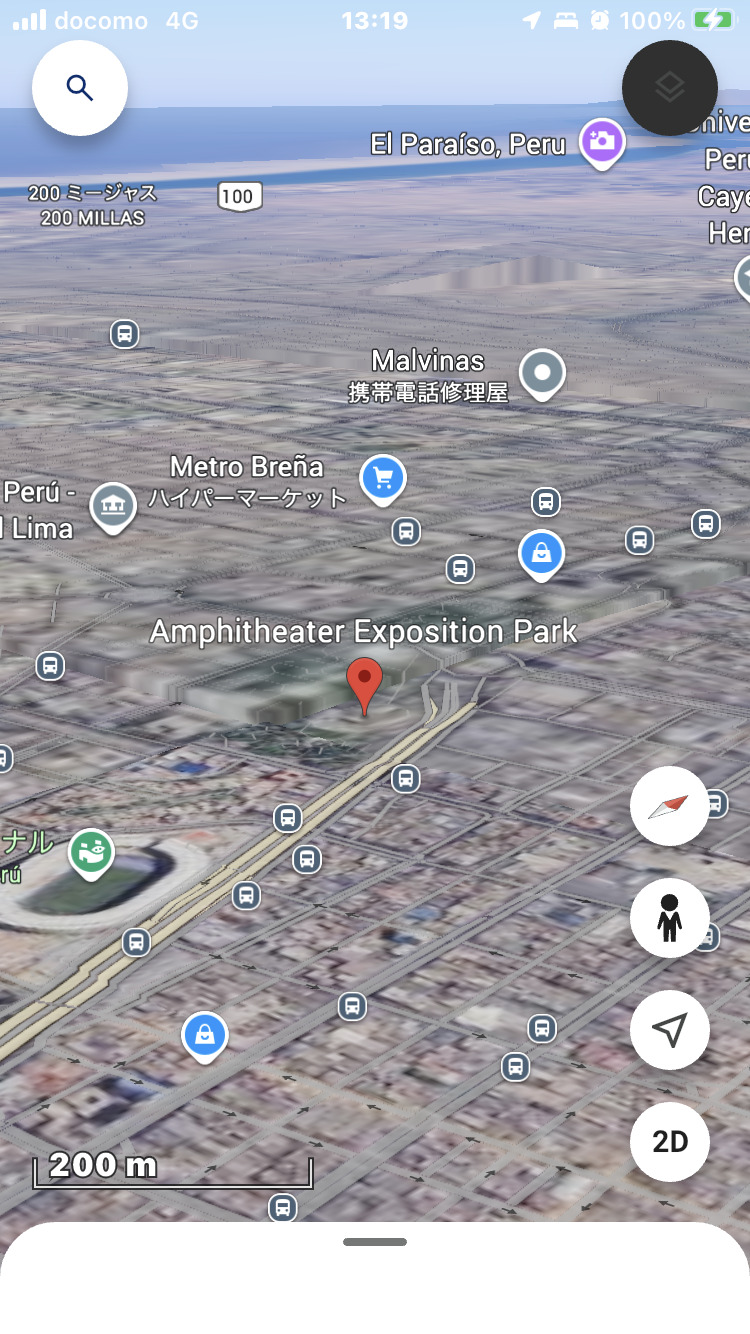The width and height of the screenshot is (750, 1334).
Task: Expand the bottom sheet handle
Action: (375, 1242)
